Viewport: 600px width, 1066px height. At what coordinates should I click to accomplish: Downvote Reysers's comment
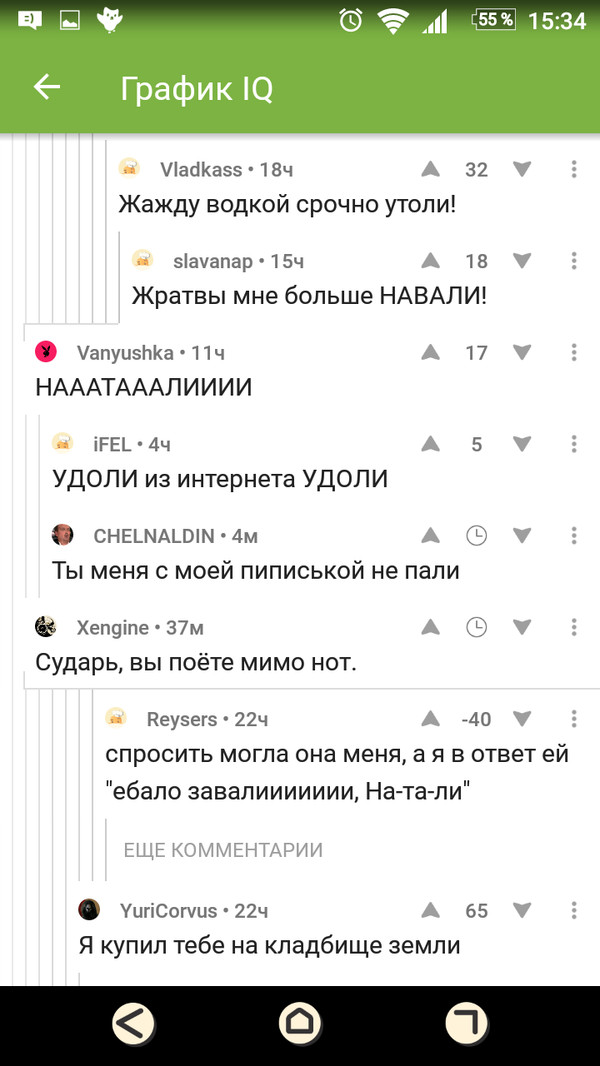tap(522, 719)
